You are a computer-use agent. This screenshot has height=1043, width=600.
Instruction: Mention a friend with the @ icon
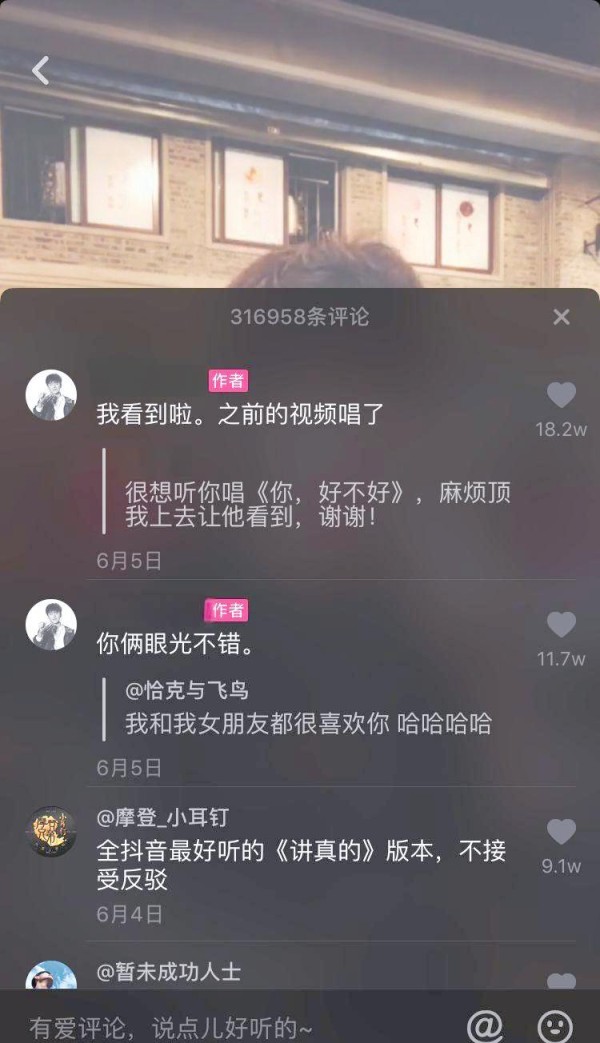click(x=485, y=1026)
